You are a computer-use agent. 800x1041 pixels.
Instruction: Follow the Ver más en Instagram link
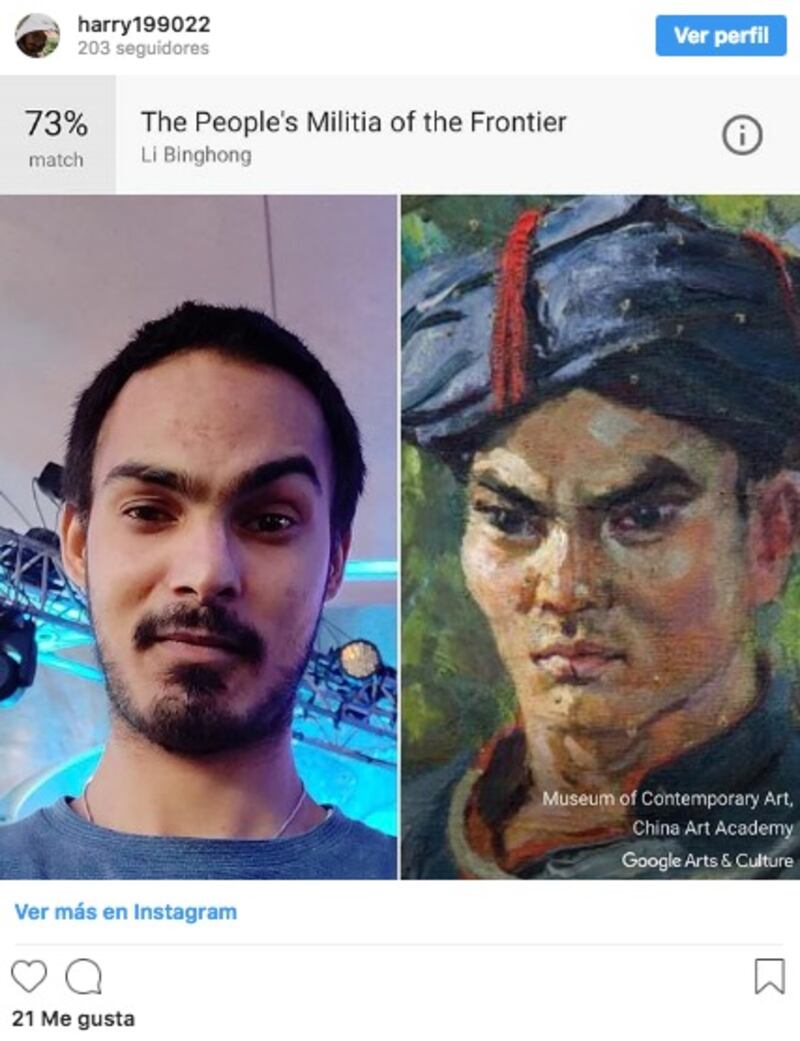pos(125,912)
